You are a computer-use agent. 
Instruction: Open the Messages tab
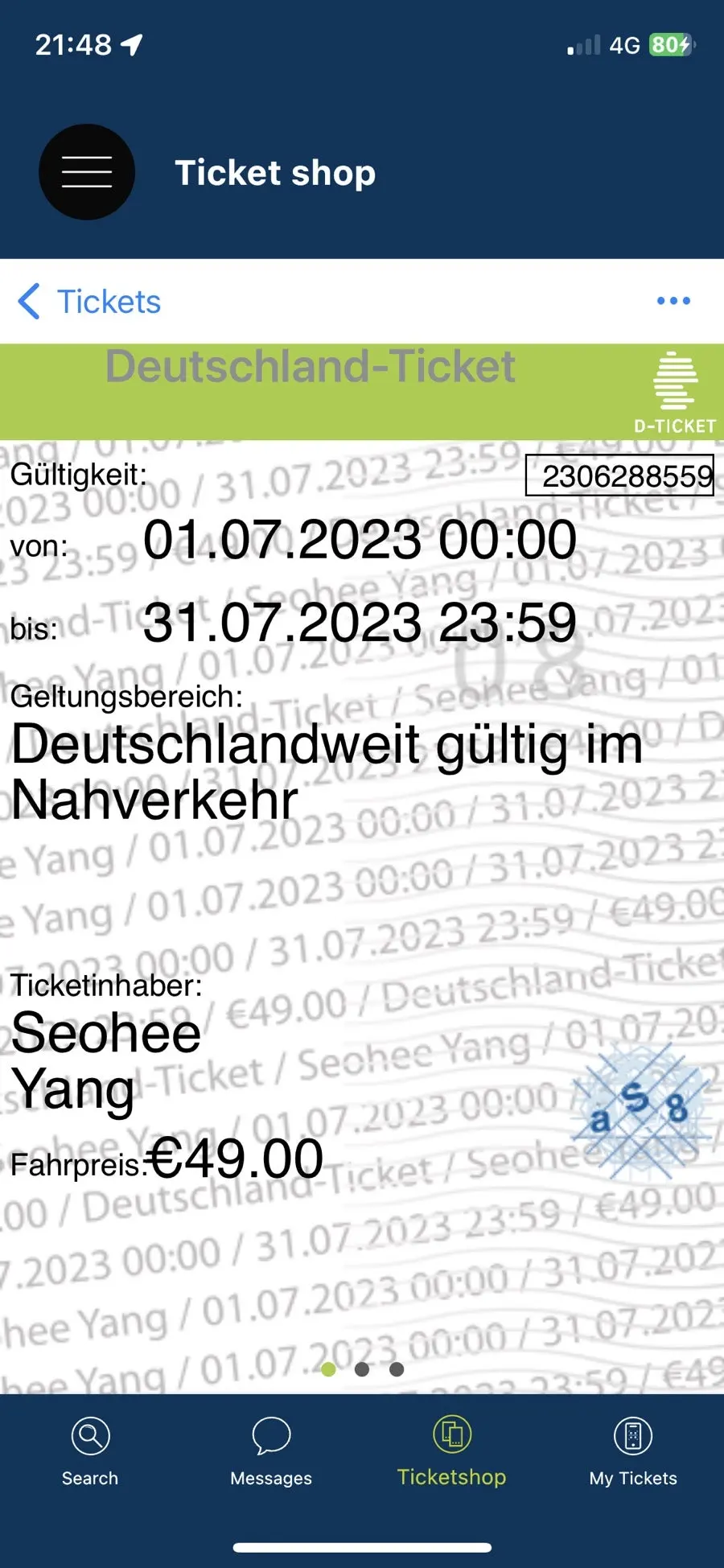pos(271,1452)
